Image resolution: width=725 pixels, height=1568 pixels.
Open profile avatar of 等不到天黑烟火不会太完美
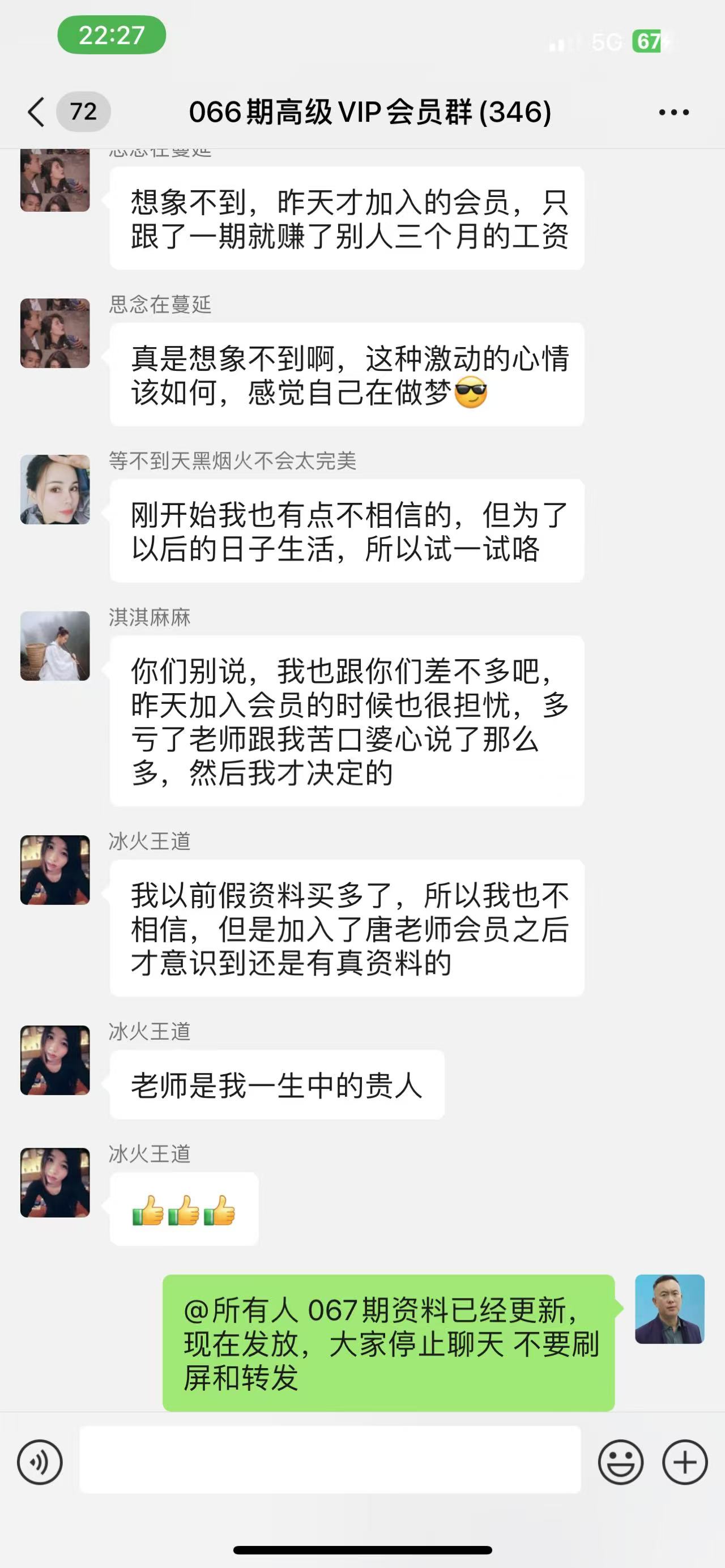click(x=55, y=489)
